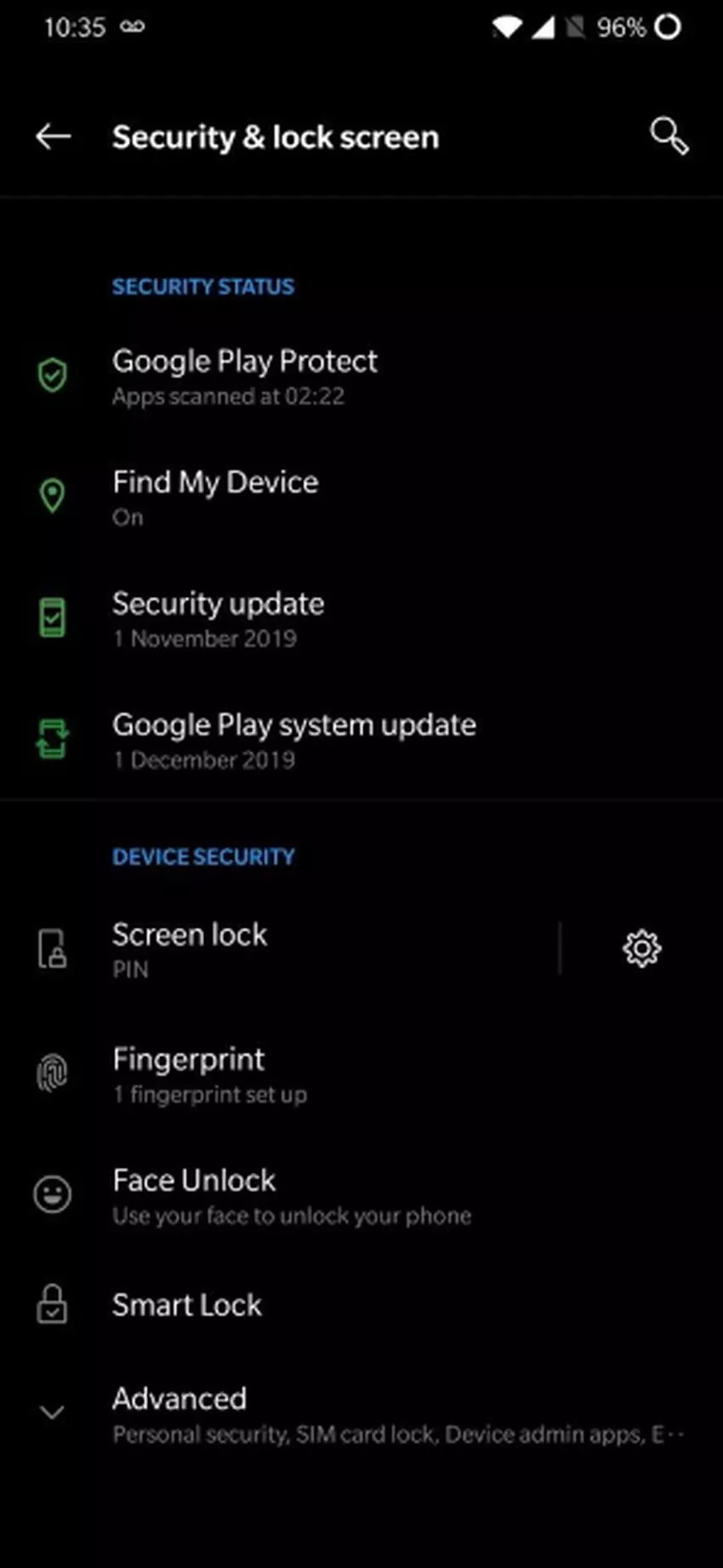
Task: Open Google Play system update
Action: point(293,739)
